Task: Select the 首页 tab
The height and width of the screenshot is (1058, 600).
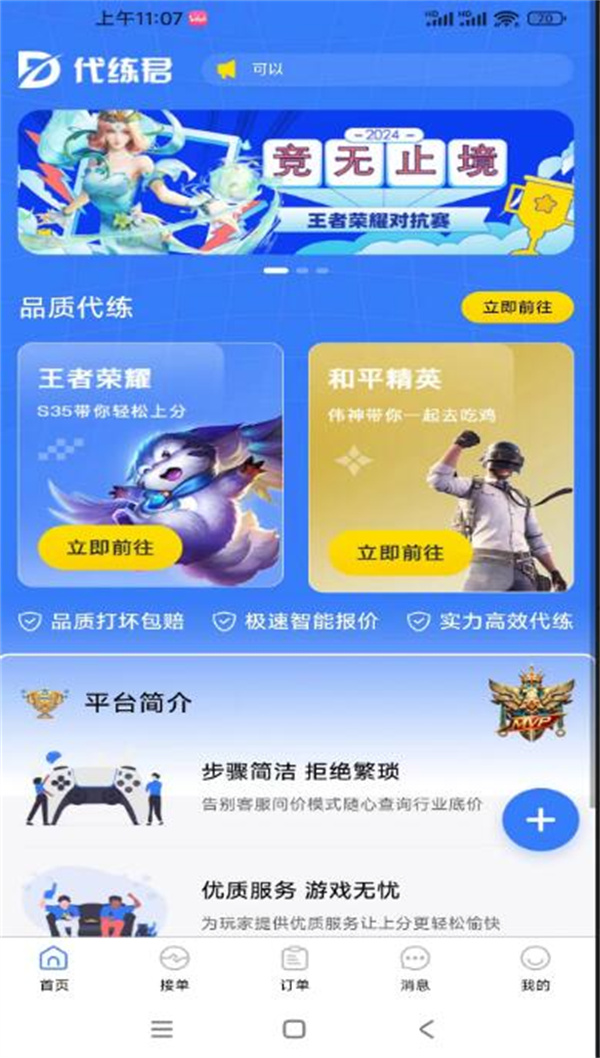Action: point(54,968)
